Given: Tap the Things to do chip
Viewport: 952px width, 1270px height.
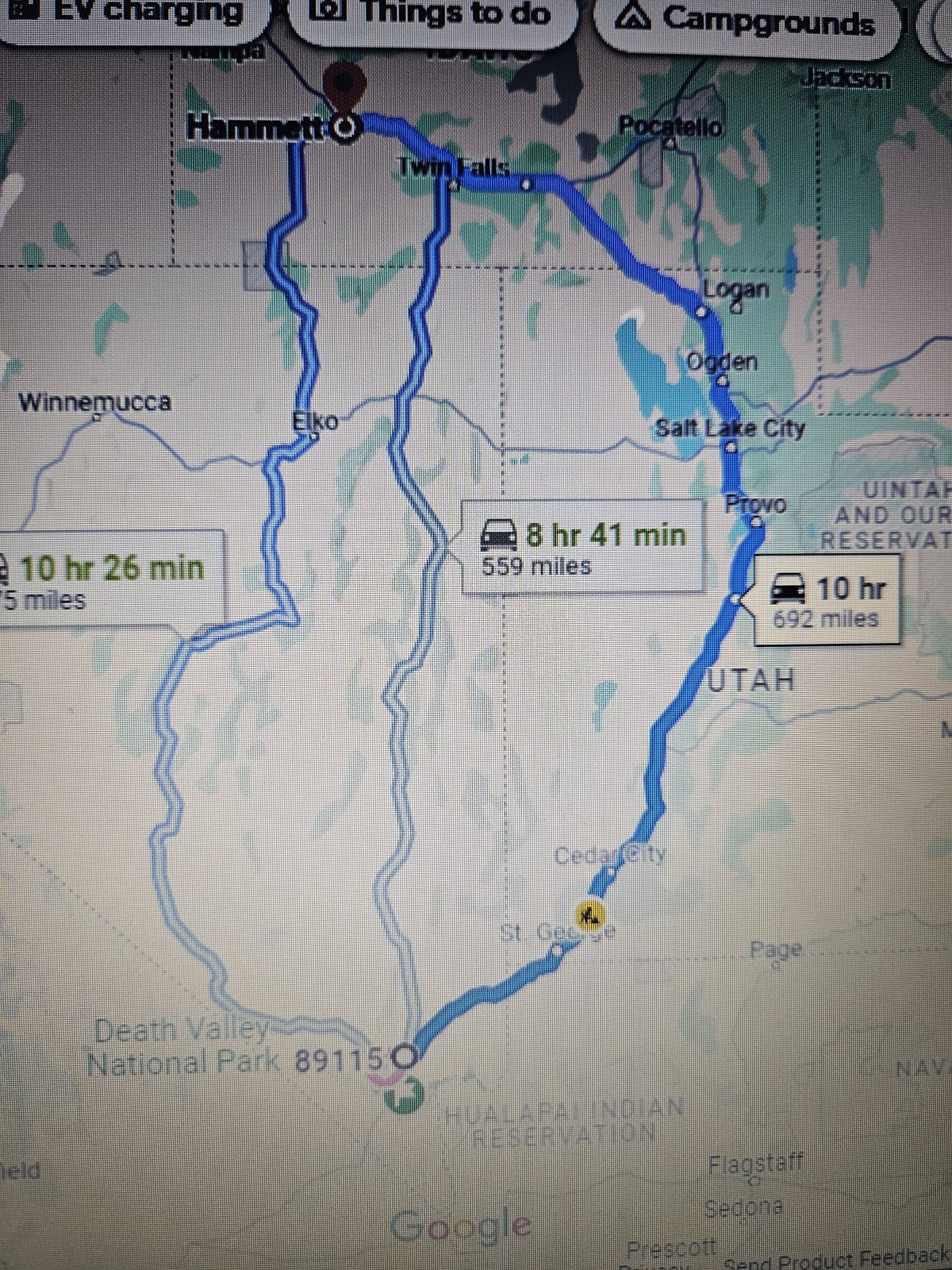Looking at the screenshot, I should (432, 16).
